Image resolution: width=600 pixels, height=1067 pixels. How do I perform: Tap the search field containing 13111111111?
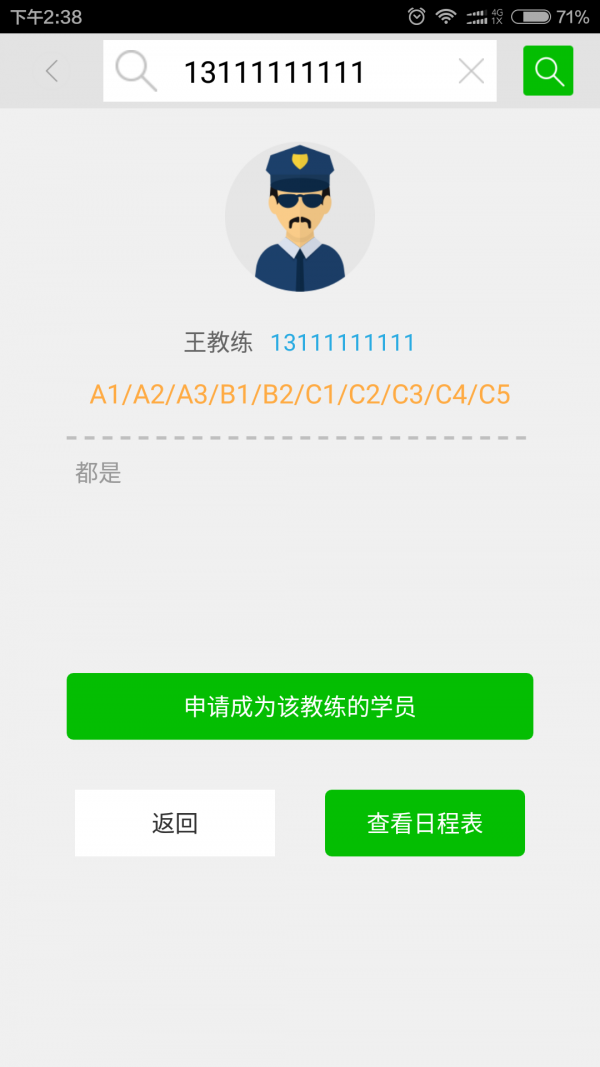pos(299,71)
